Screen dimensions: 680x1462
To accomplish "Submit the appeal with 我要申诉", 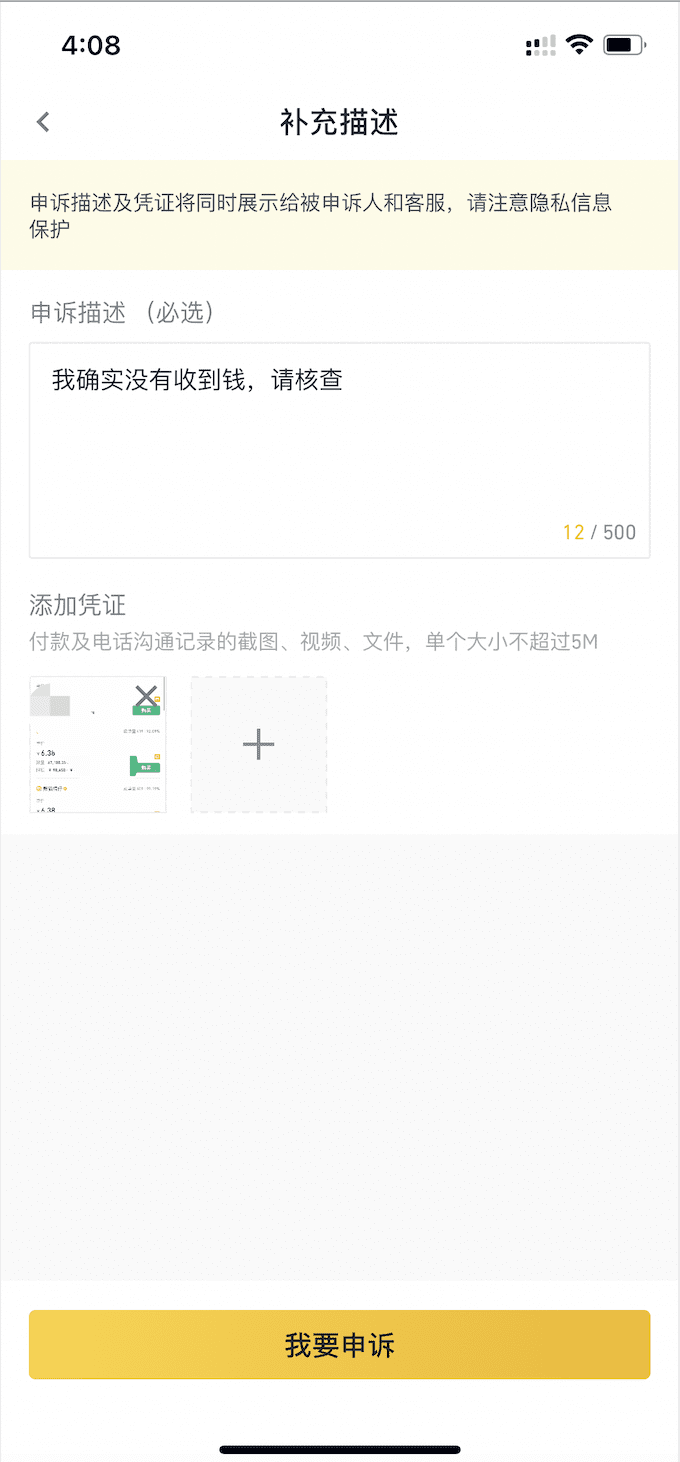I will (340, 1345).
